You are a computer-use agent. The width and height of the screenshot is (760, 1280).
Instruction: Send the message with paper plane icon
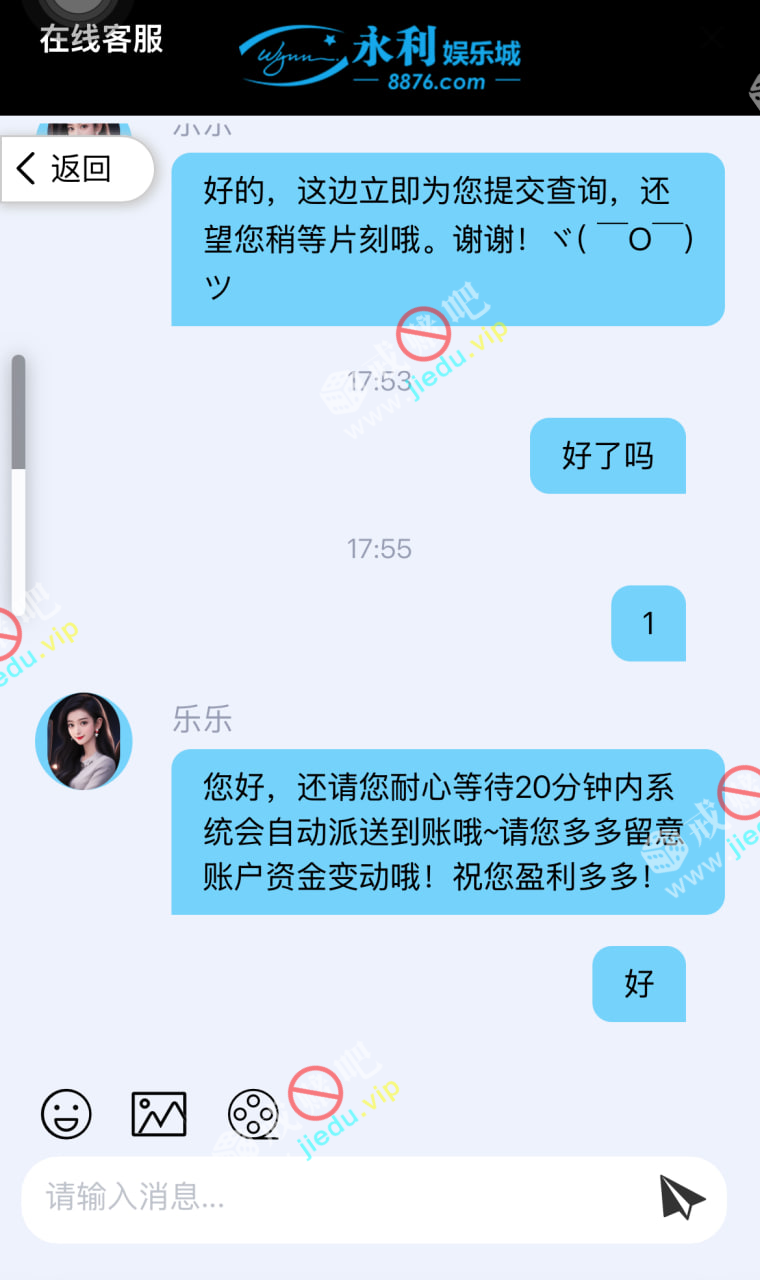point(681,1196)
